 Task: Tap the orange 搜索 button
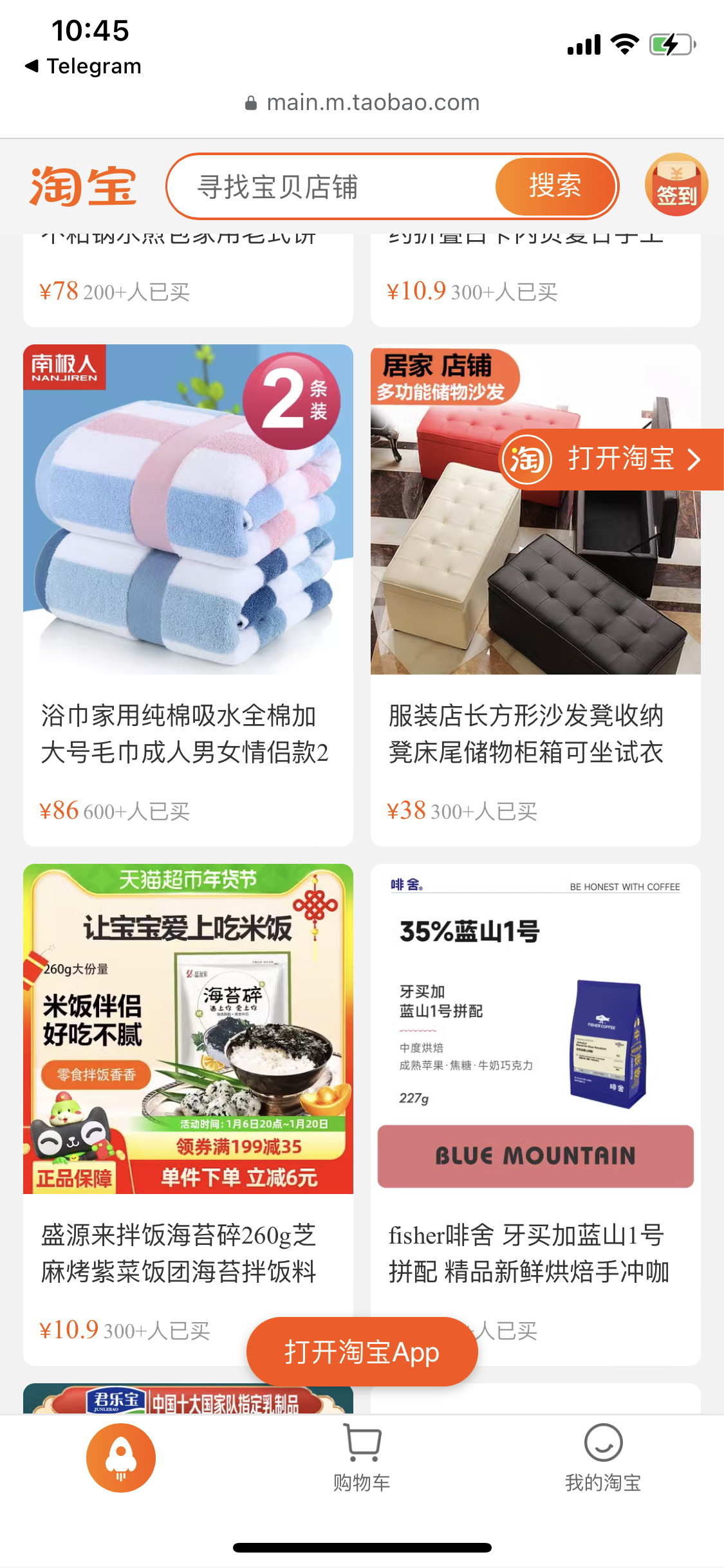coord(555,187)
